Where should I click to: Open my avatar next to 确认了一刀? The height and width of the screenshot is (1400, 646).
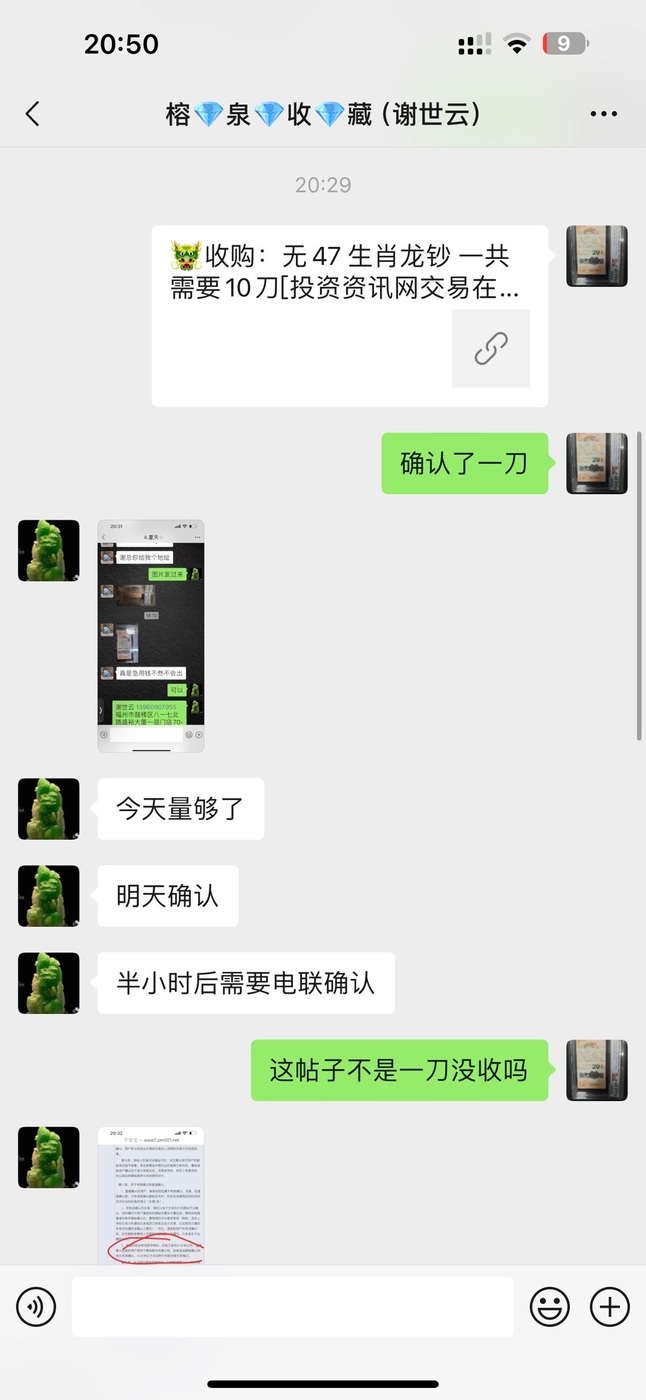(597, 463)
